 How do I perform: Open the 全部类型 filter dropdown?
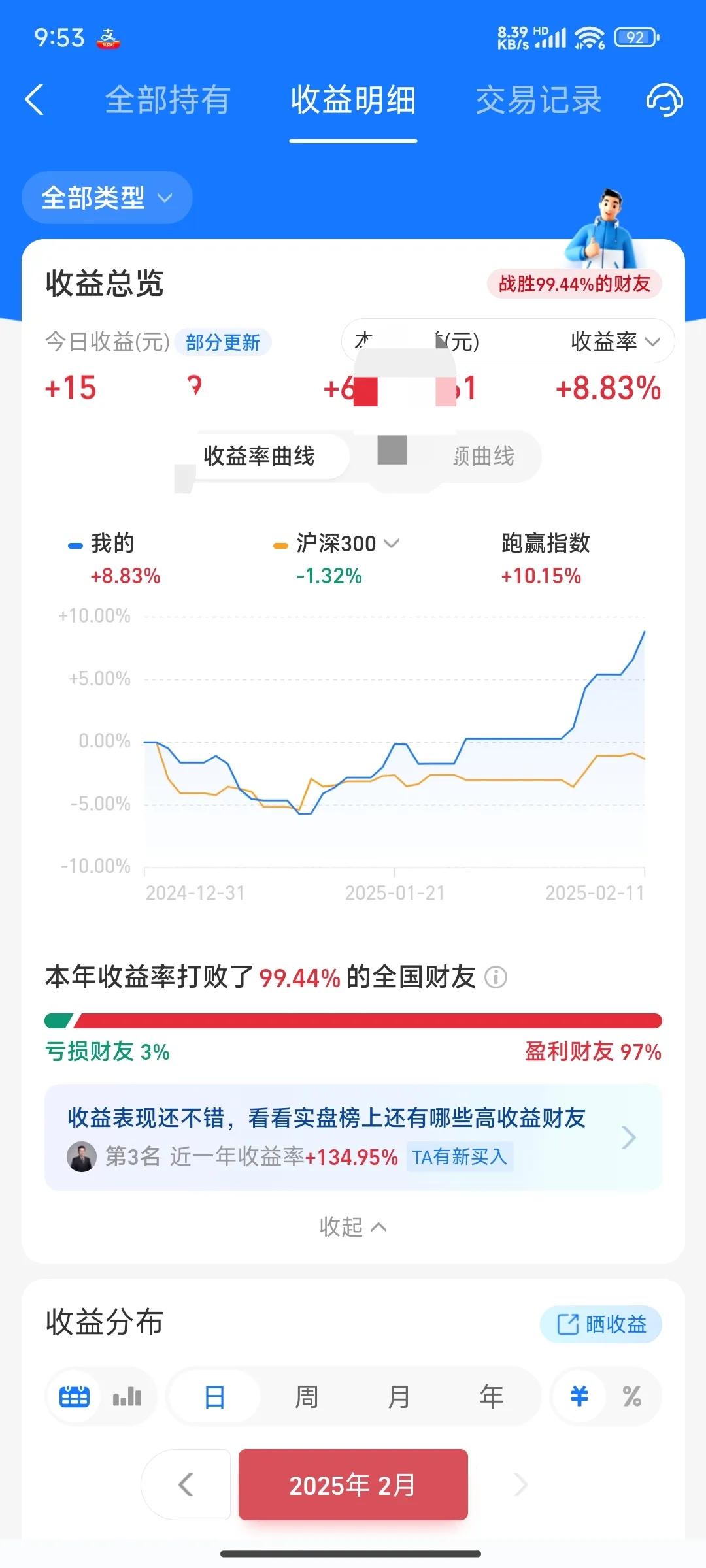pyautogui.click(x=106, y=197)
